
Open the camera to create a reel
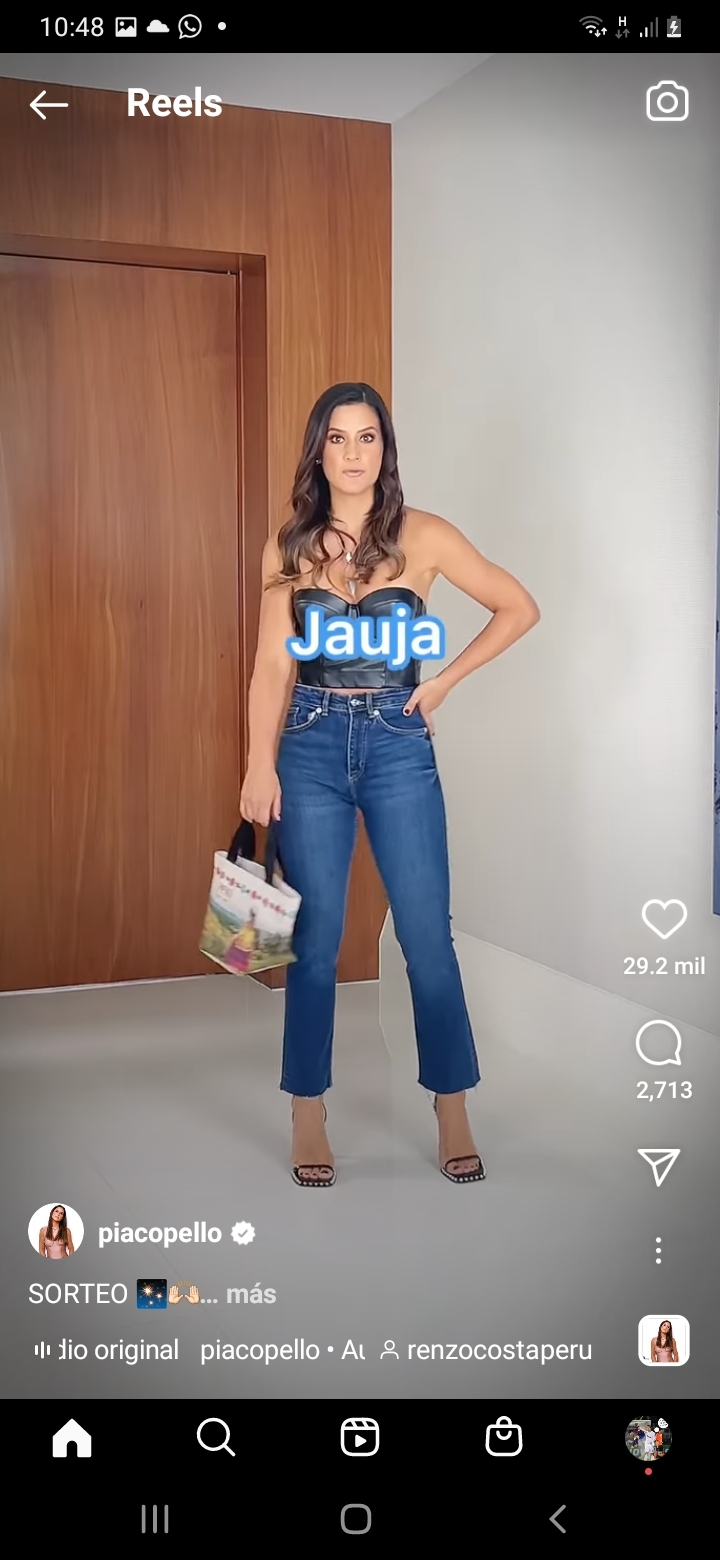coord(667,101)
